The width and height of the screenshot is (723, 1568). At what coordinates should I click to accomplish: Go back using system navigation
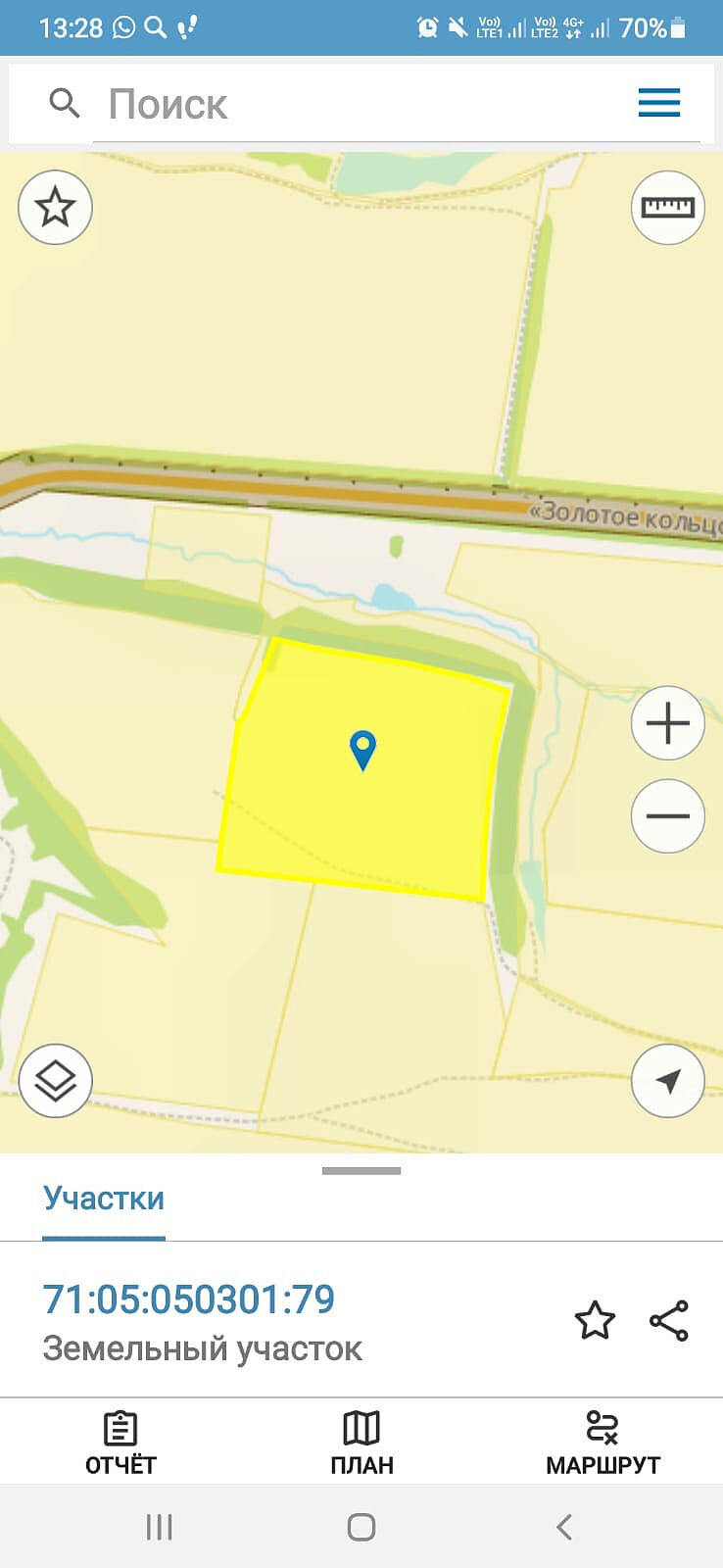coord(563,1526)
